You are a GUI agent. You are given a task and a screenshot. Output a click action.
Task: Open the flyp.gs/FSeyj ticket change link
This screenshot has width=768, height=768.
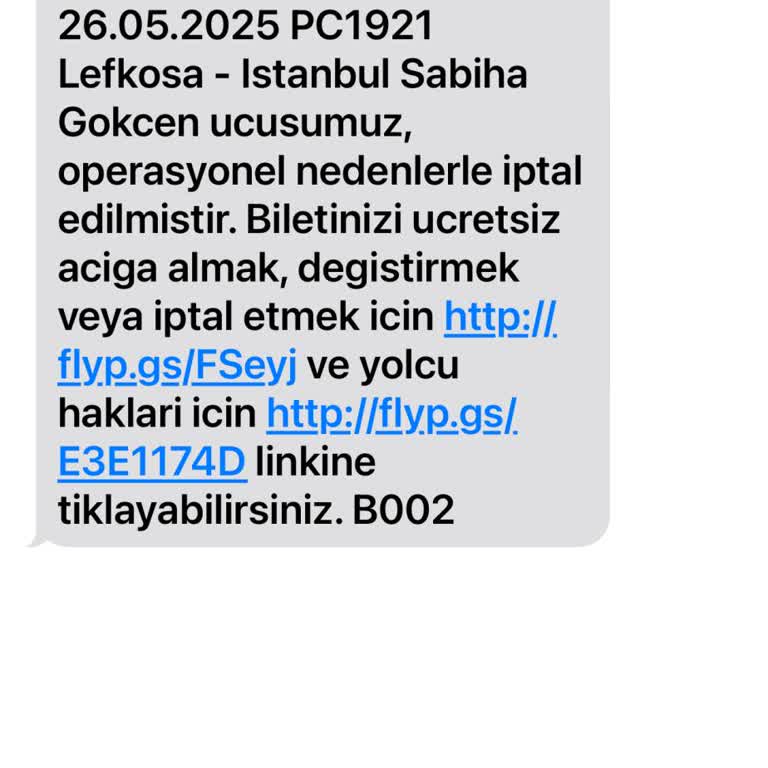point(177,367)
